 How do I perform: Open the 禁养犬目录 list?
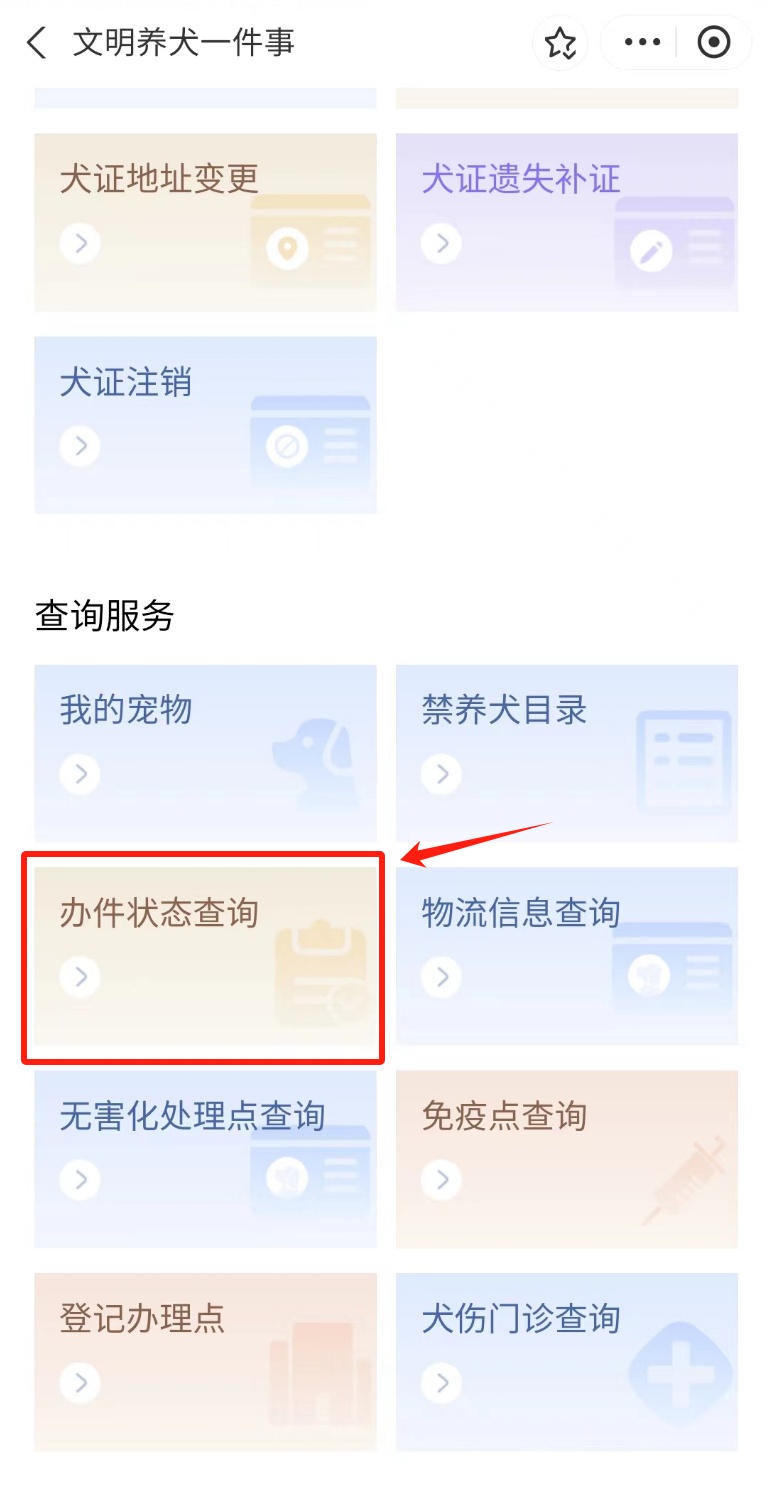pyautogui.click(x=567, y=754)
